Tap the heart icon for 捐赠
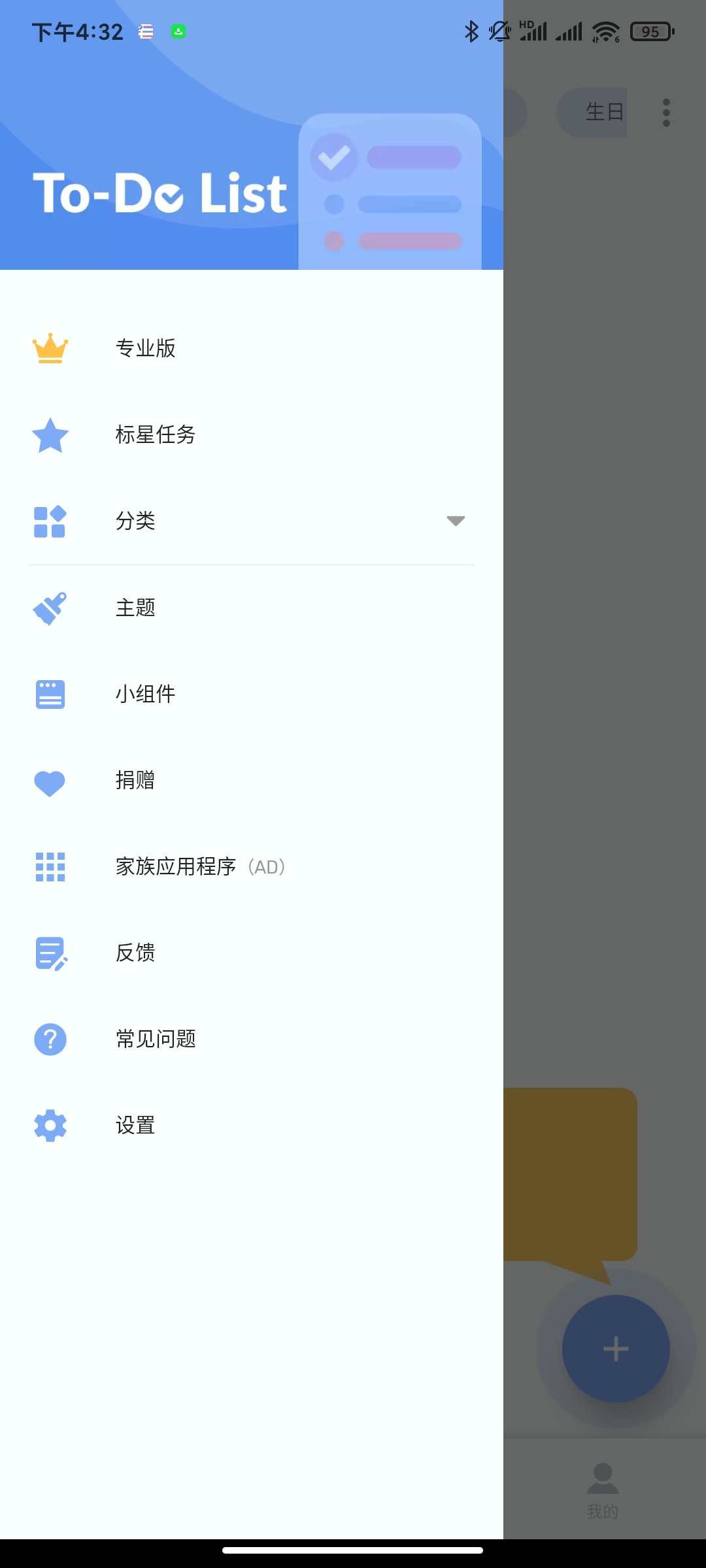706x1568 pixels. click(50, 781)
